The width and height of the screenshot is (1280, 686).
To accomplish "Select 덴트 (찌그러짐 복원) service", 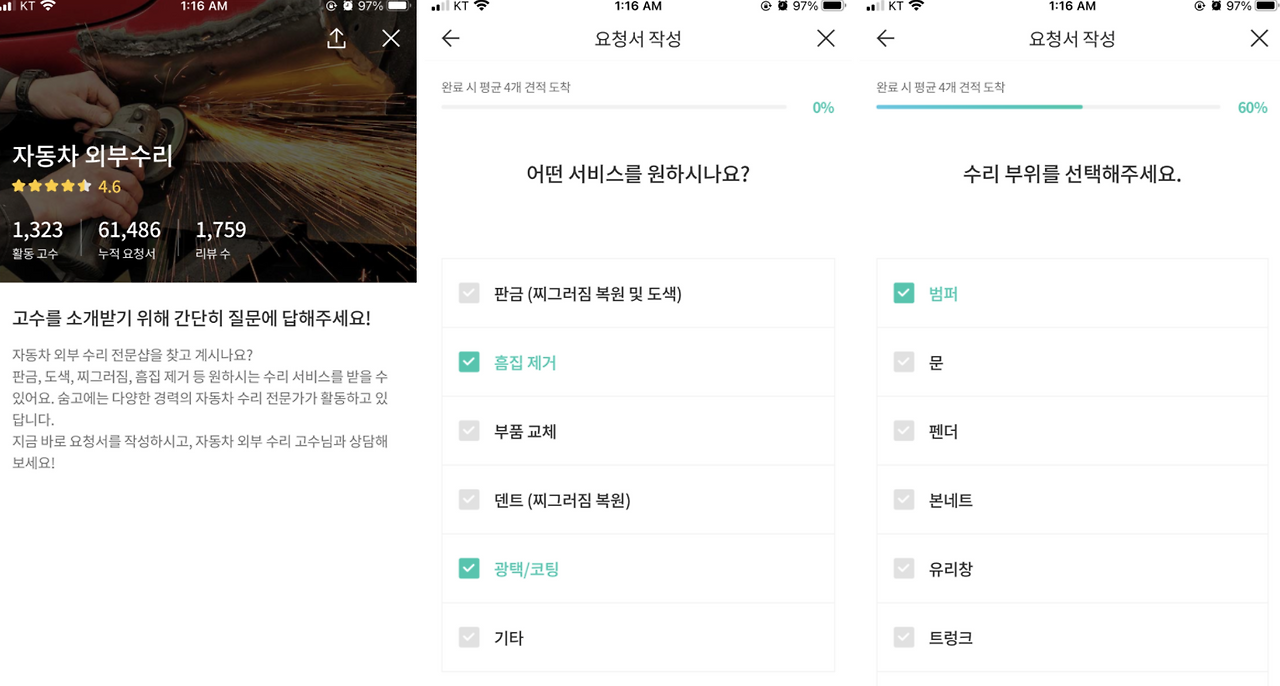I will tap(469, 500).
